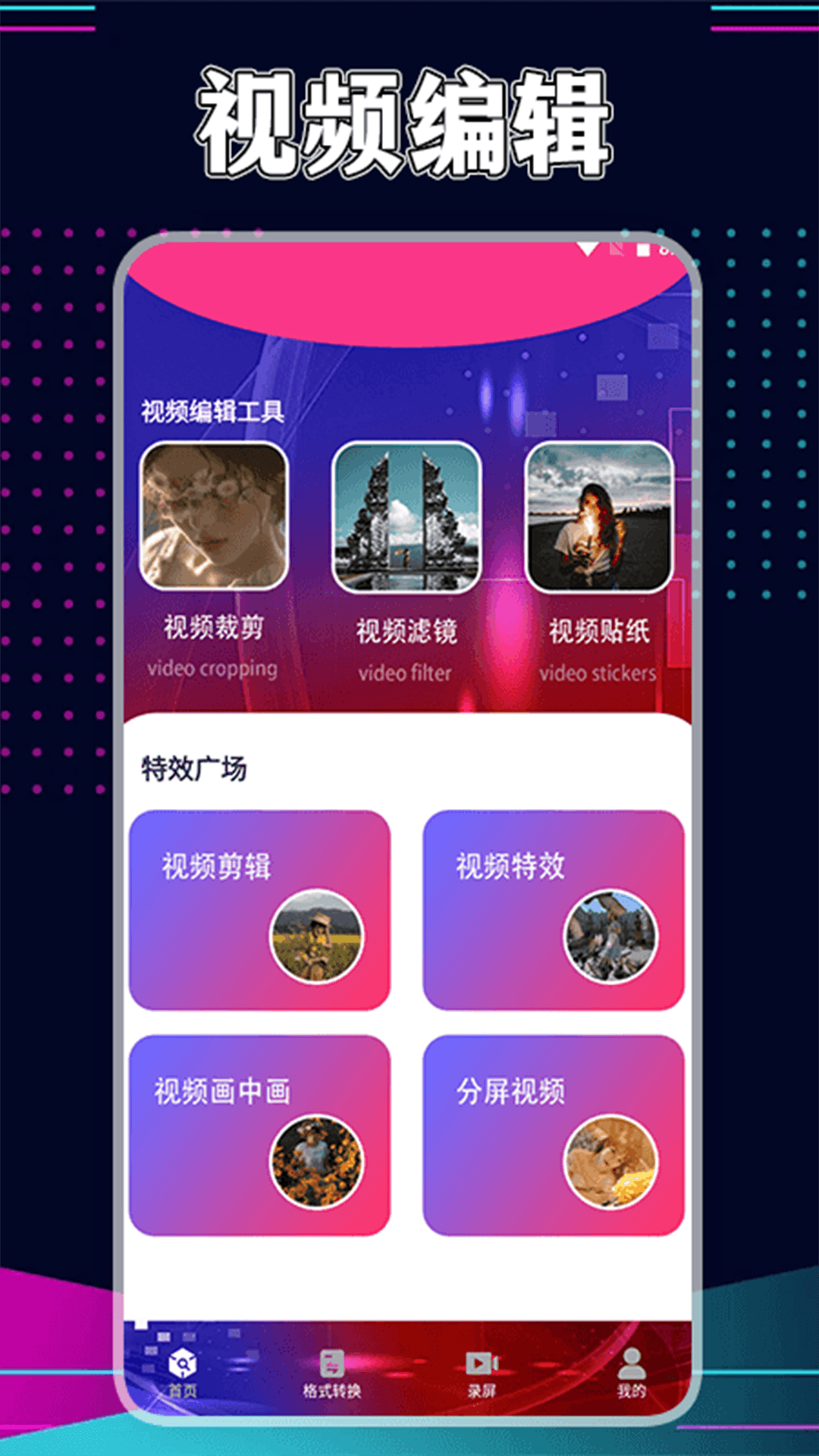The width and height of the screenshot is (819, 1456).
Task: Click the 'video cropping' English label
Action: click(213, 670)
